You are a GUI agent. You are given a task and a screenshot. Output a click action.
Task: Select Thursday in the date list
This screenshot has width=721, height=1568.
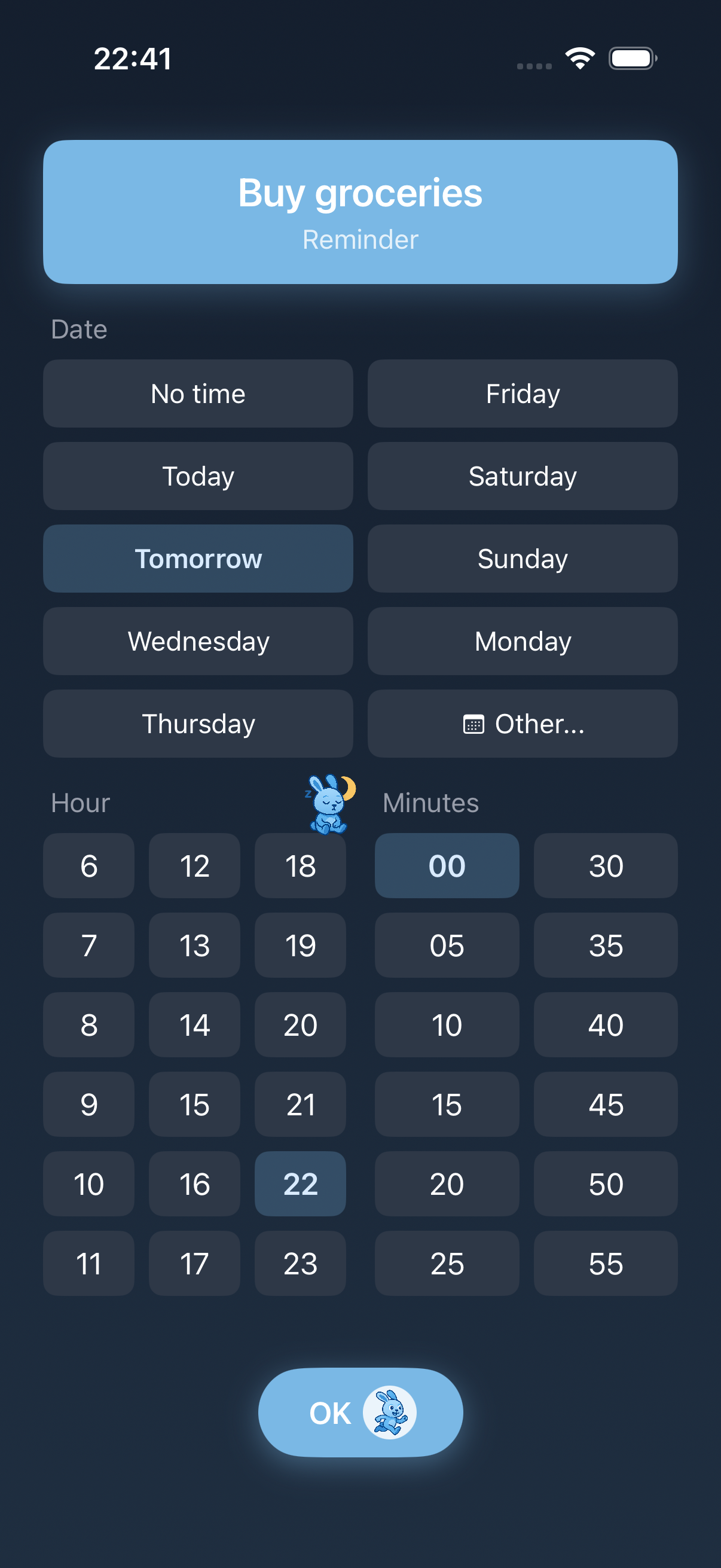198,724
